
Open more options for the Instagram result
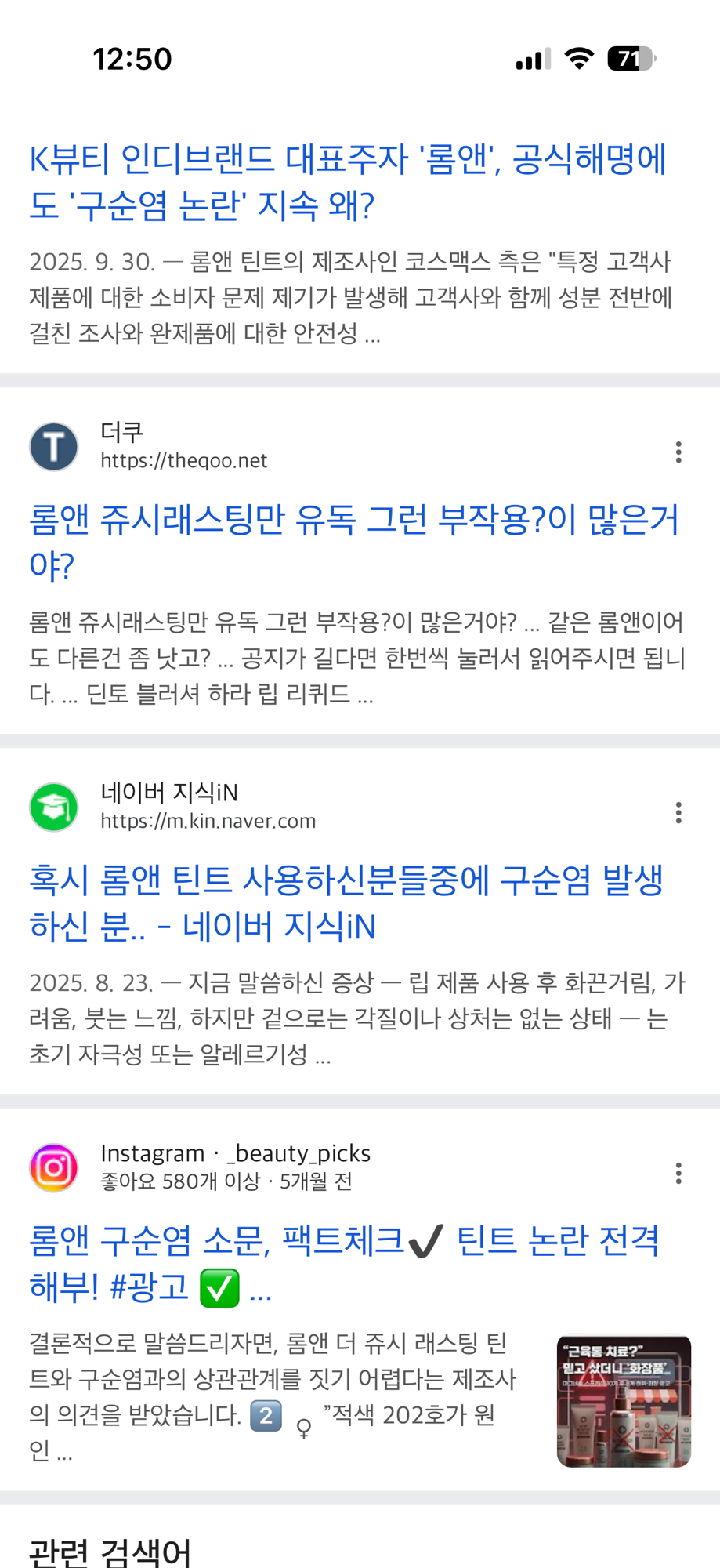pos(678,1174)
